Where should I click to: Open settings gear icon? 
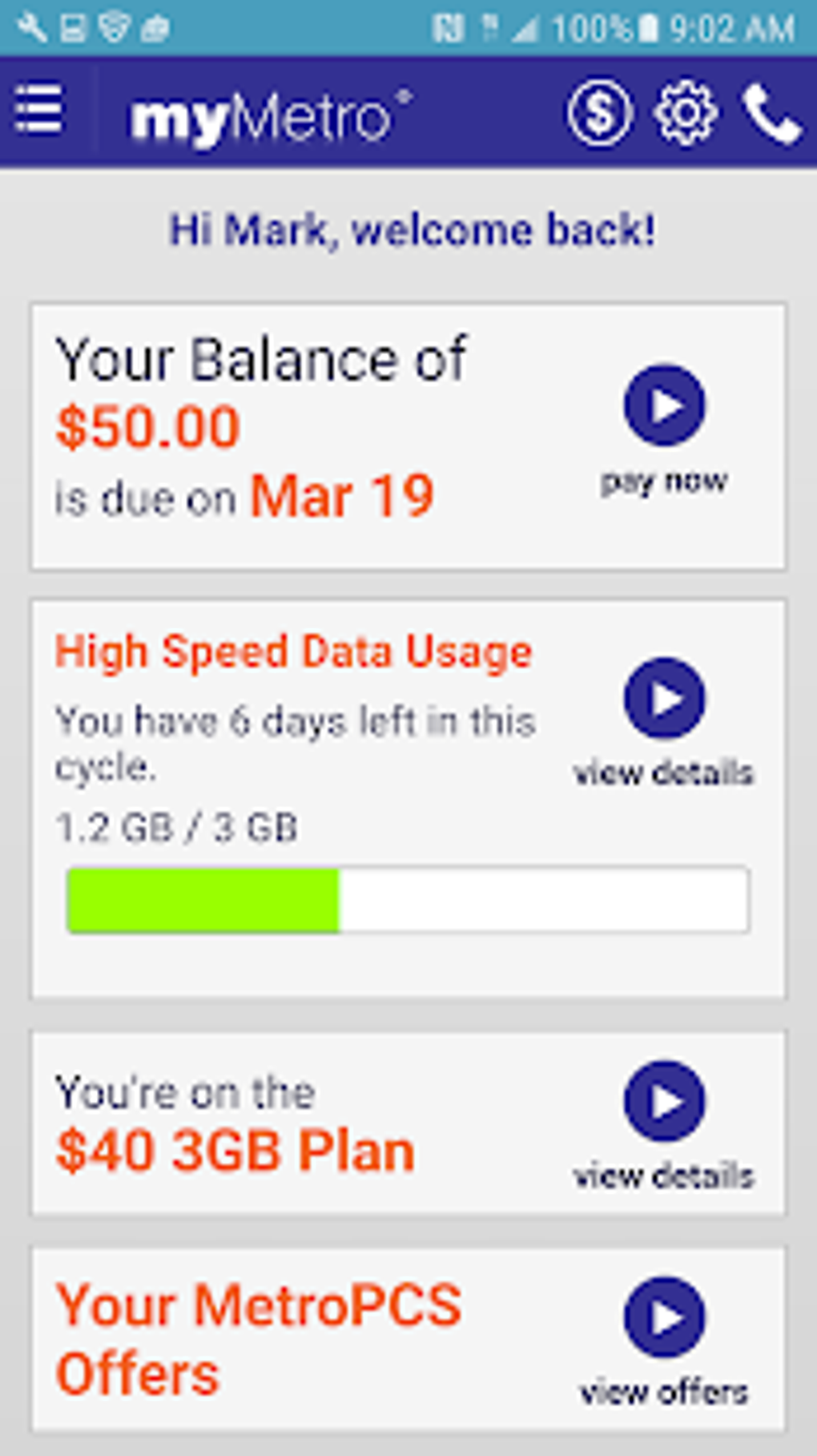(x=686, y=113)
